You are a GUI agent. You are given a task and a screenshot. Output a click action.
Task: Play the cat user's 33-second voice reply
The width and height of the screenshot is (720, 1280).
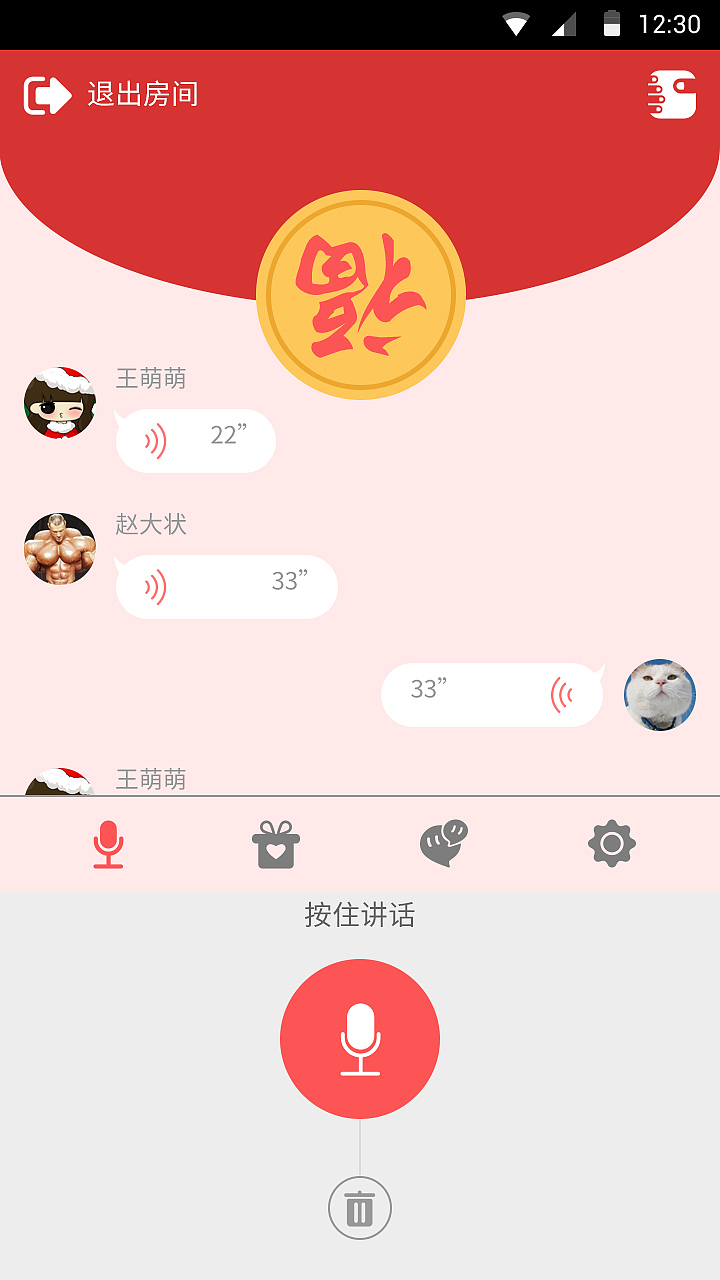tap(491, 694)
